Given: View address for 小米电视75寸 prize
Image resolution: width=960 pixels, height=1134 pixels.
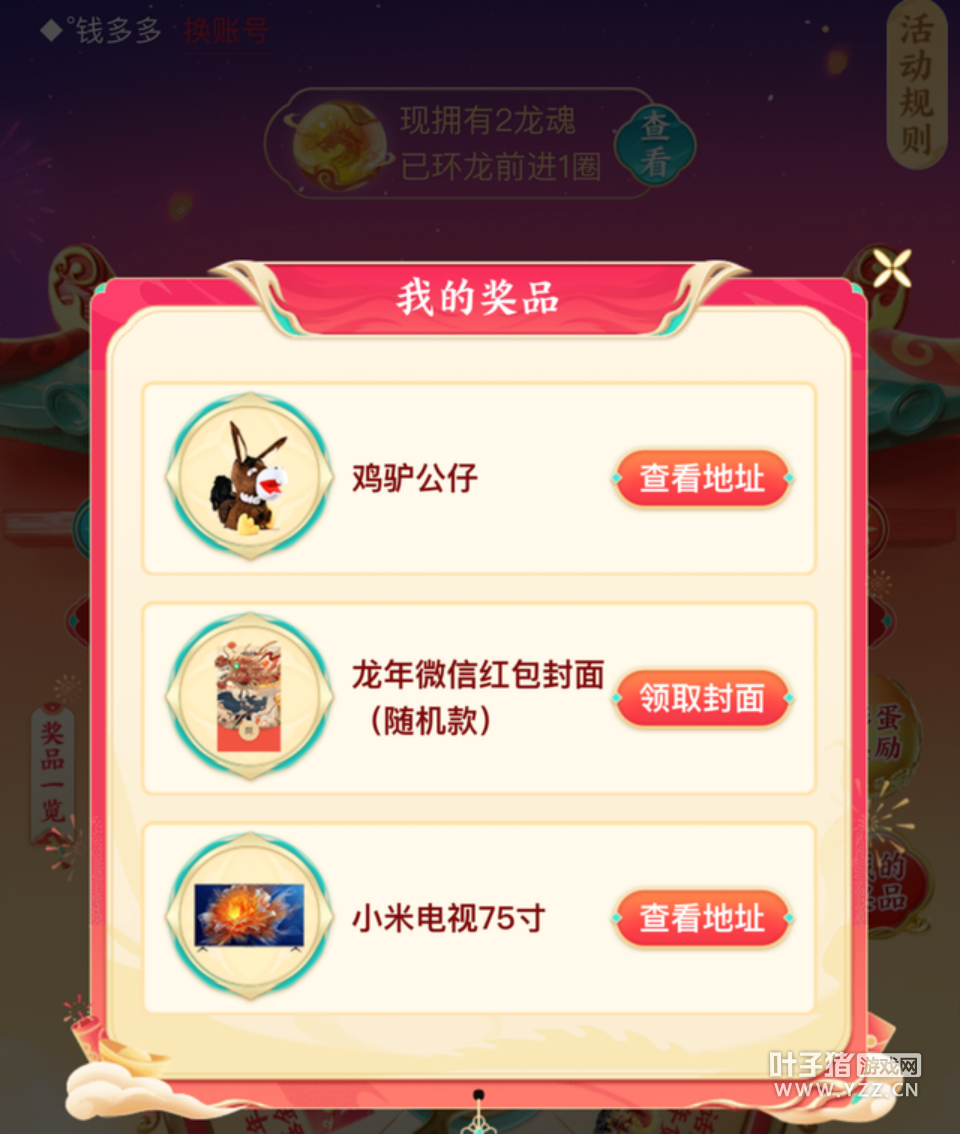Looking at the screenshot, I should click(x=702, y=918).
